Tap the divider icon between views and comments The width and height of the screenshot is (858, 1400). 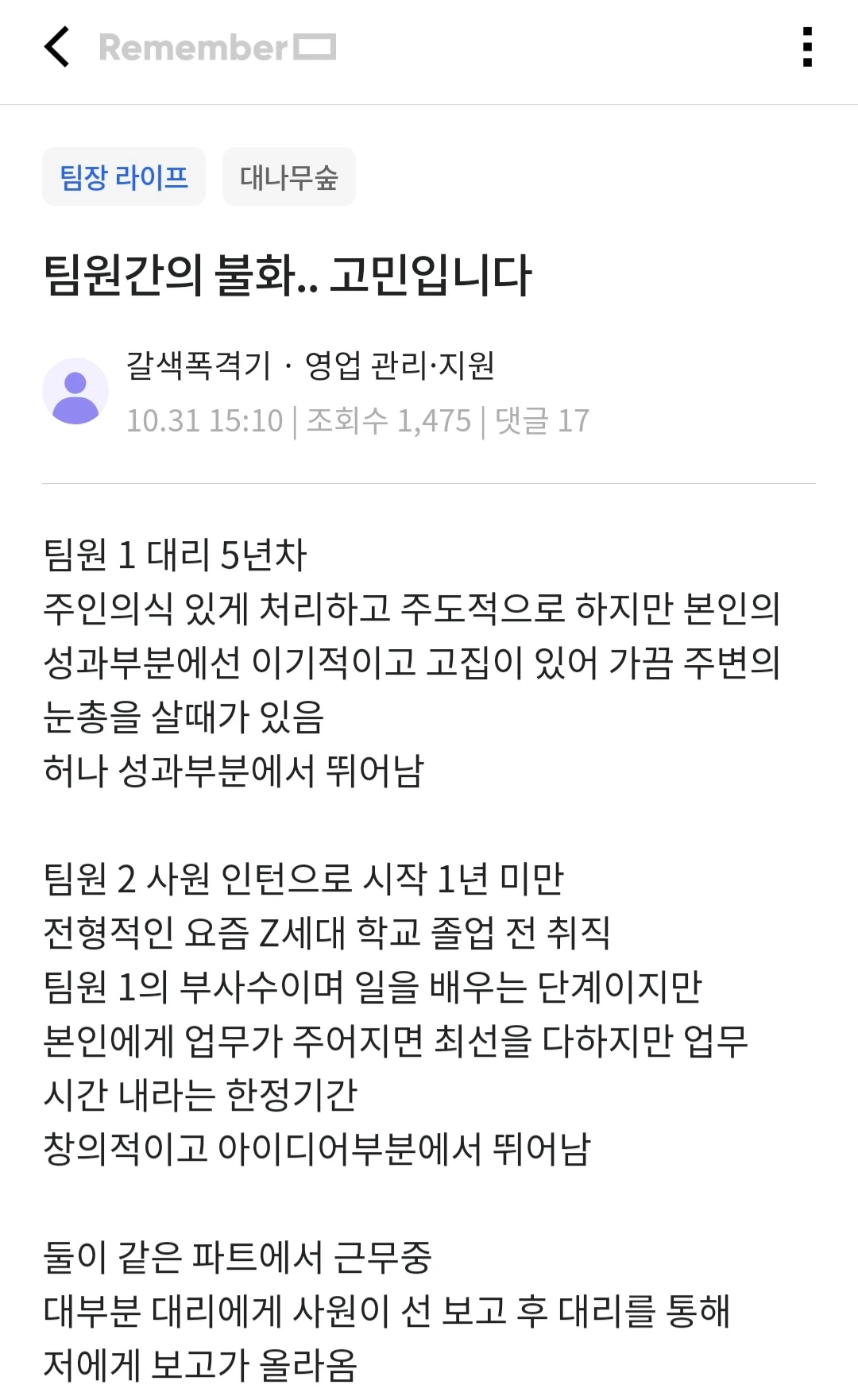coord(481,422)
